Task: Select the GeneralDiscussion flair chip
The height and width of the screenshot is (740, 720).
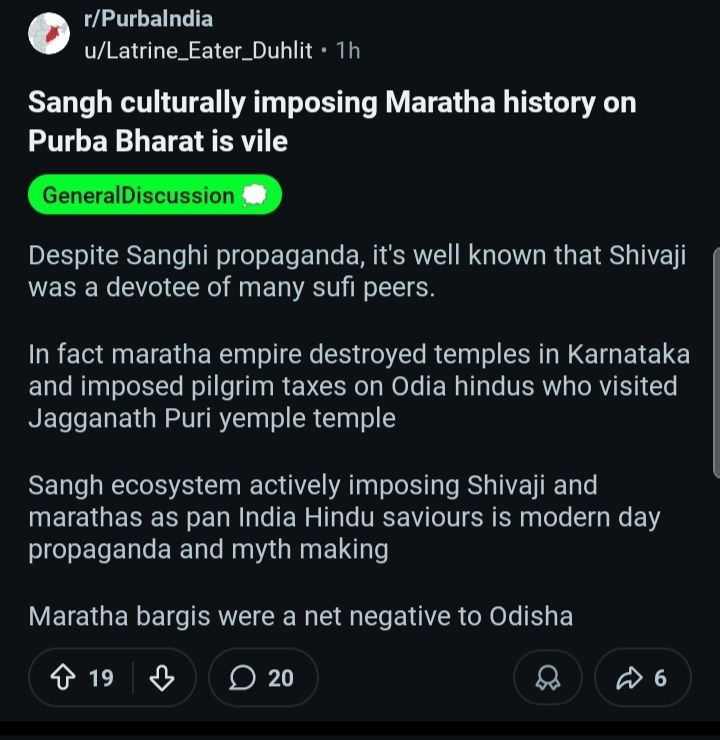Action: tap(155, 195)
